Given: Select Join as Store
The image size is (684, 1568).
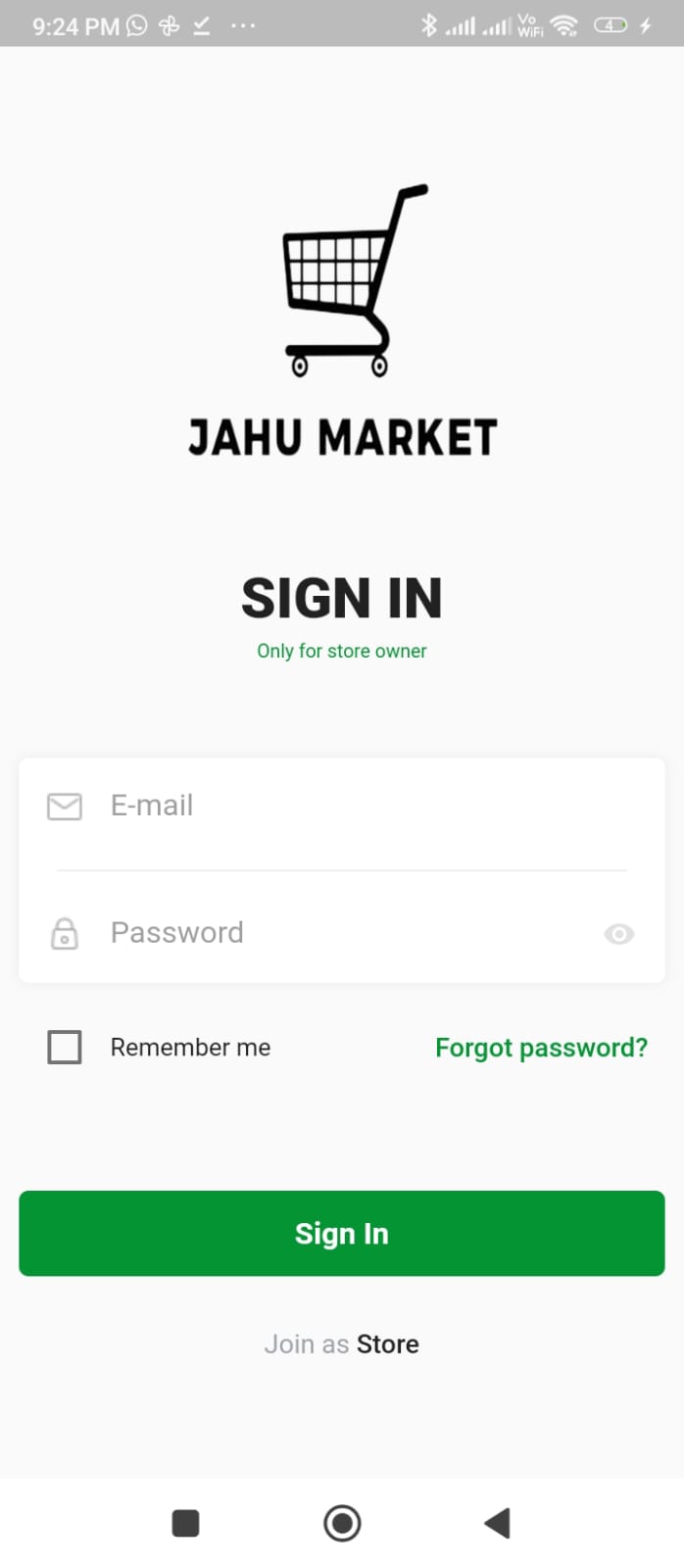Looking at the screenshot, I should (x=342, y=1344).
